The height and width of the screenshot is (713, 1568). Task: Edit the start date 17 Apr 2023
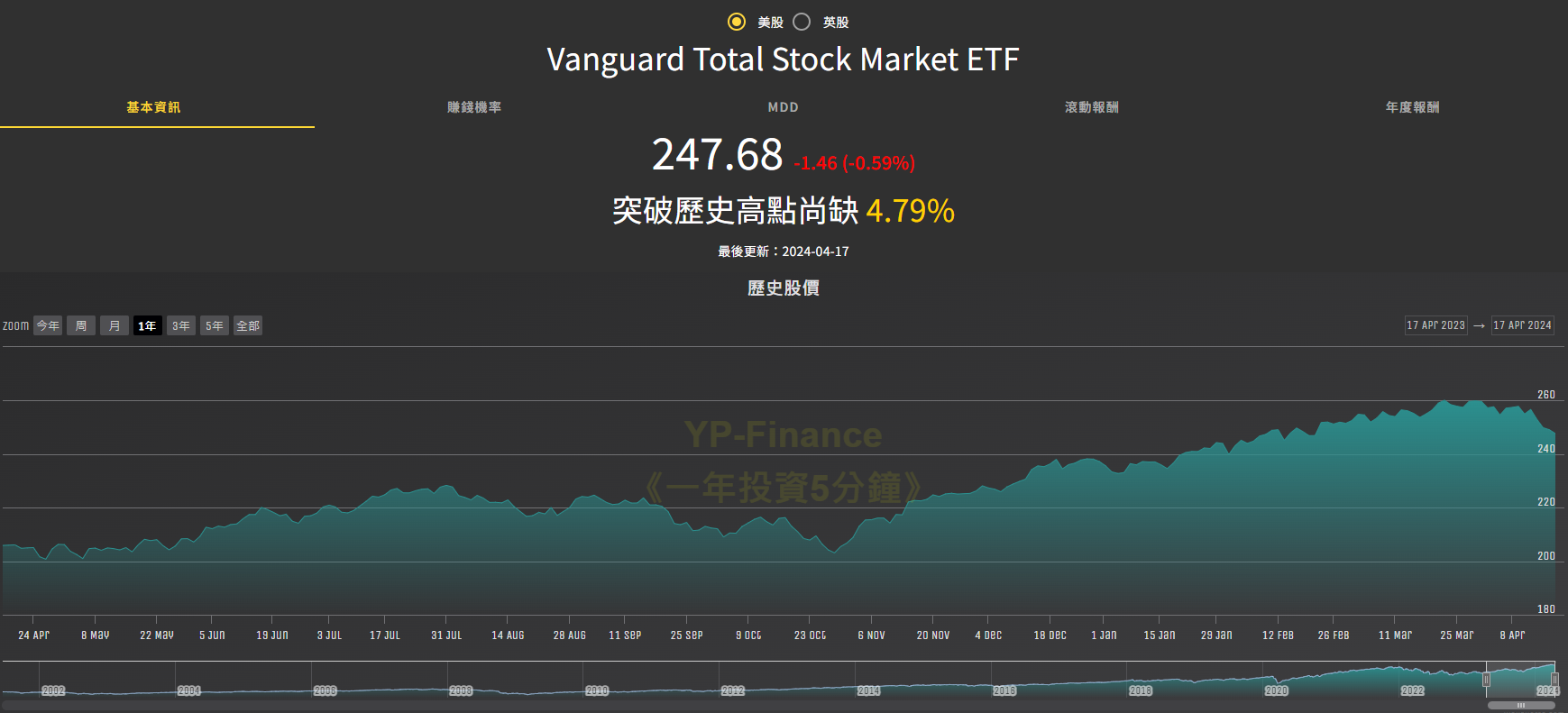(x=1435, y=325)
